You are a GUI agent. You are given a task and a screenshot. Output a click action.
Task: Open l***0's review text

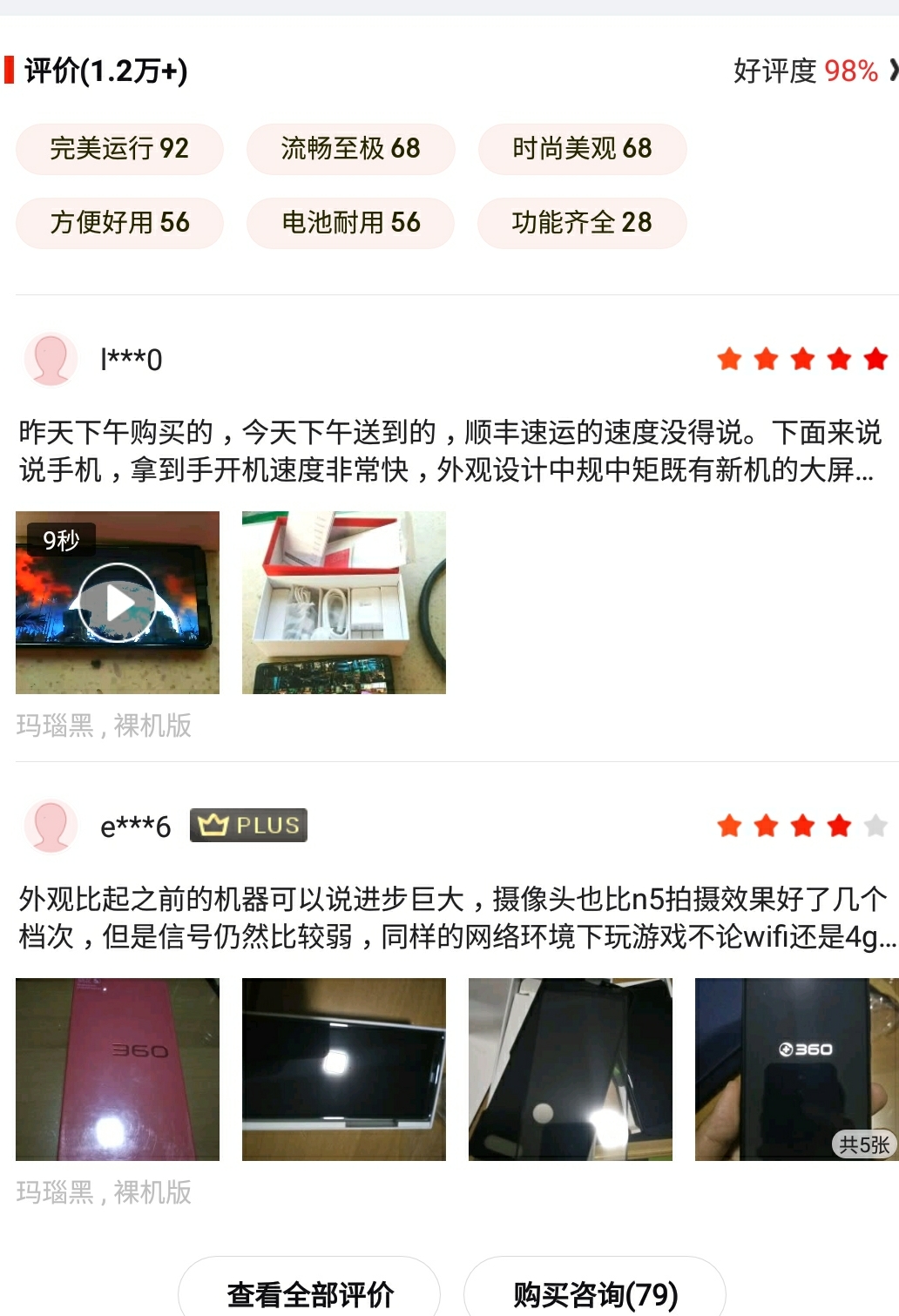(449, 451)
